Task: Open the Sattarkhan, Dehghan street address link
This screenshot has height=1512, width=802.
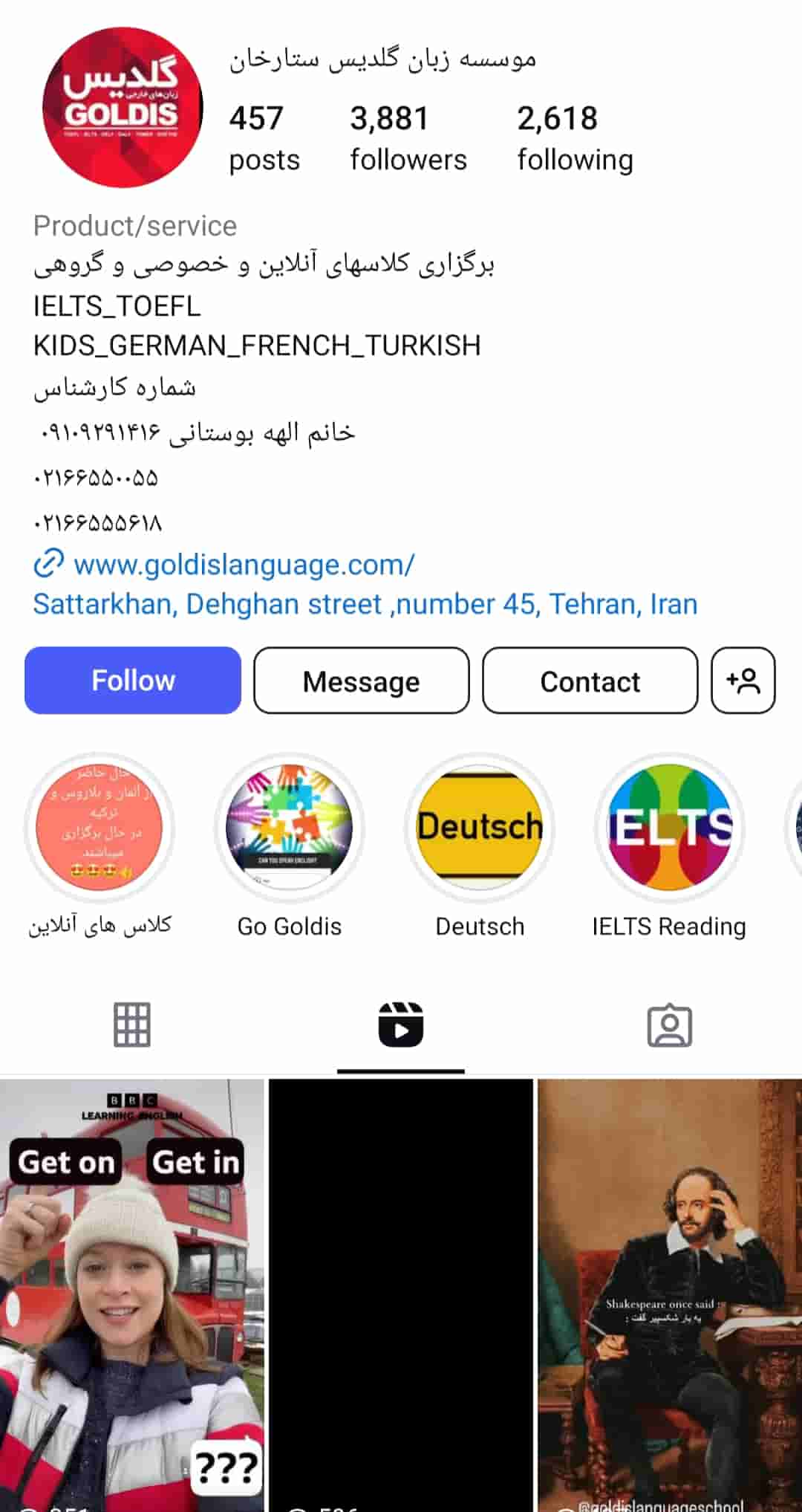Action: pyautogui.click(x=365, y=604)
